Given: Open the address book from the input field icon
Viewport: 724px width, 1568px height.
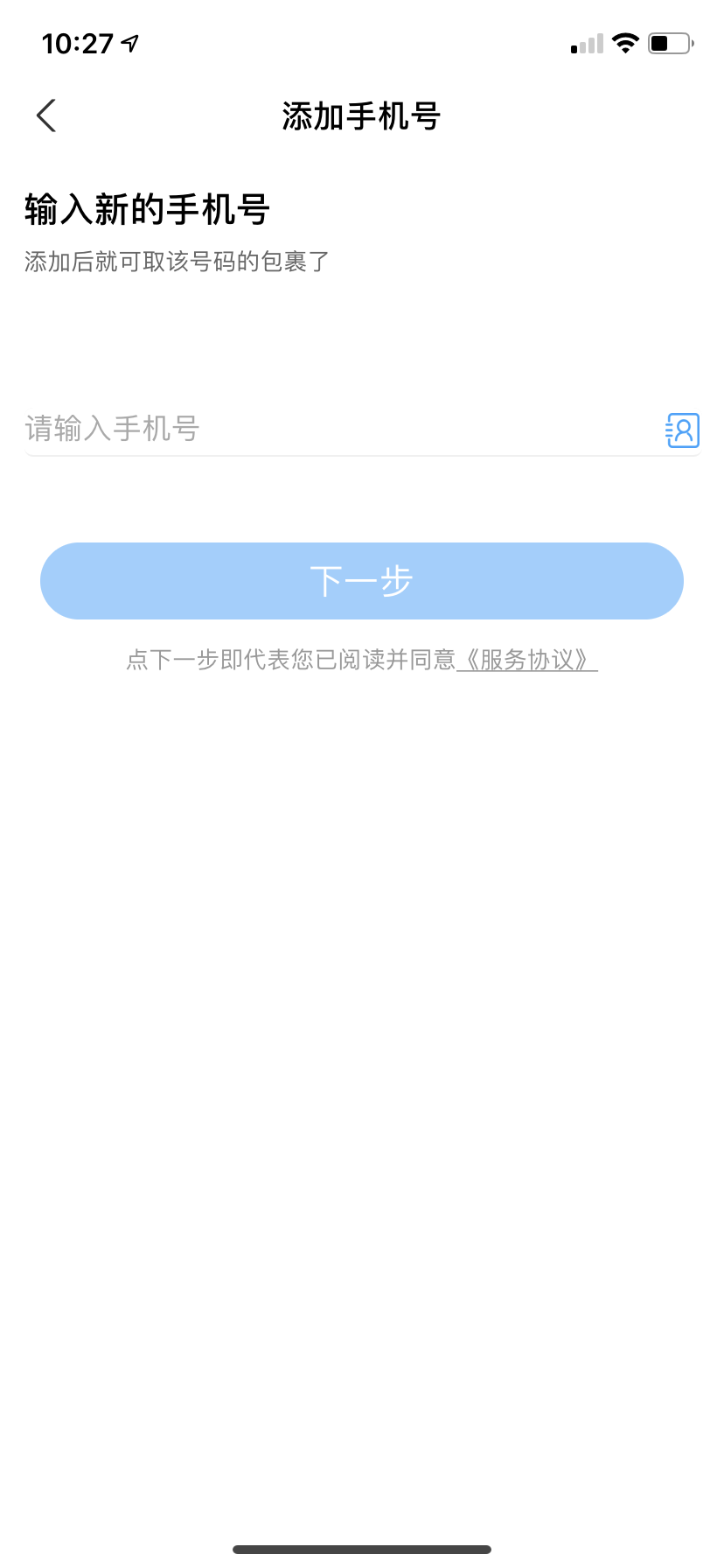Looking at the screenshot, I should (681, 430).
